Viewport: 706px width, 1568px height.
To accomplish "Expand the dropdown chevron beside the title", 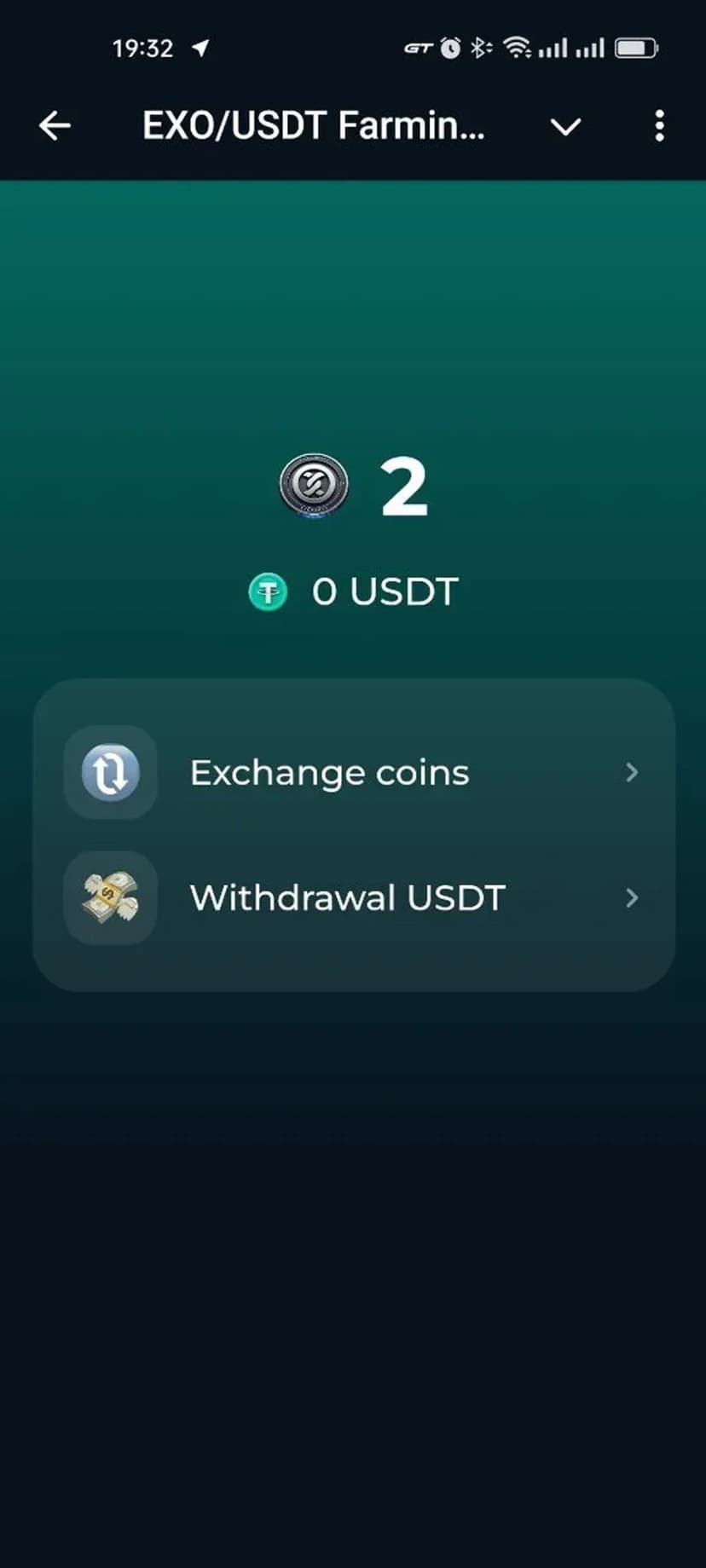I will point(565,127).
